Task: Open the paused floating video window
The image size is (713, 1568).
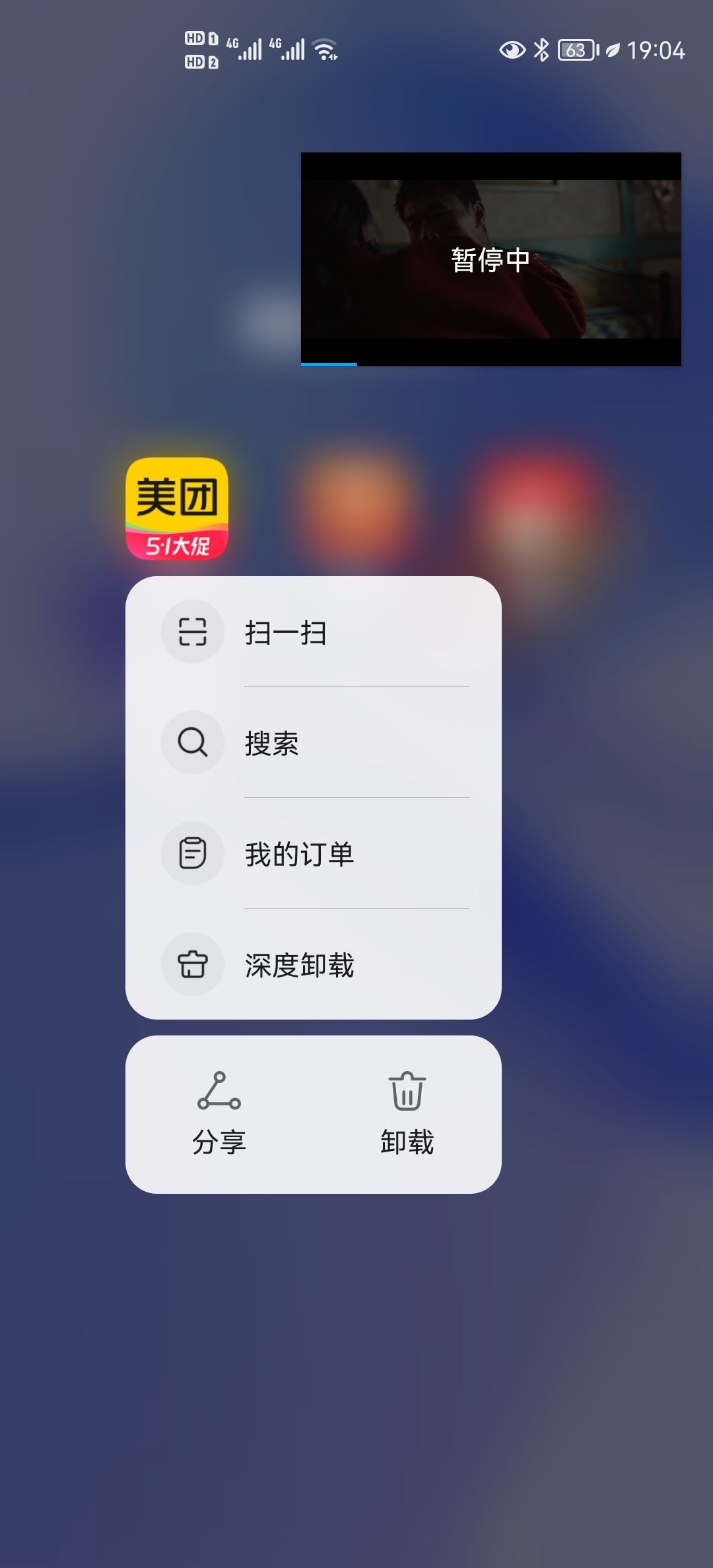Action: 491,259
